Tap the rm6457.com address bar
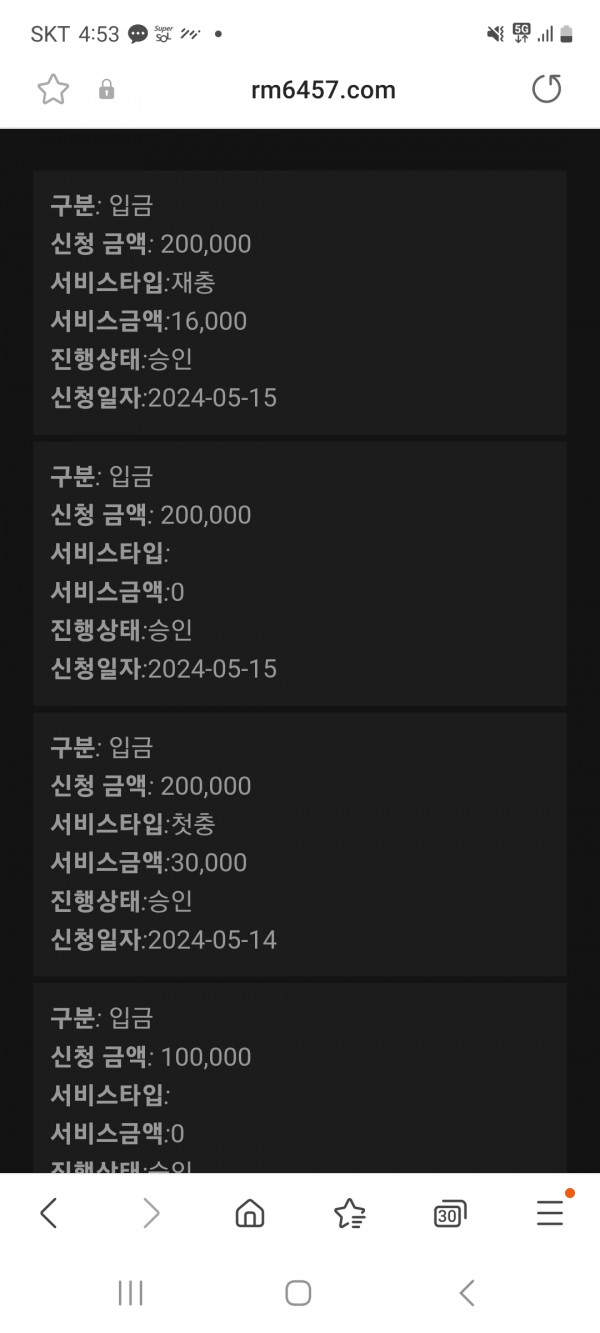Viewport: 600px width, 1333px height. [323, 90]
